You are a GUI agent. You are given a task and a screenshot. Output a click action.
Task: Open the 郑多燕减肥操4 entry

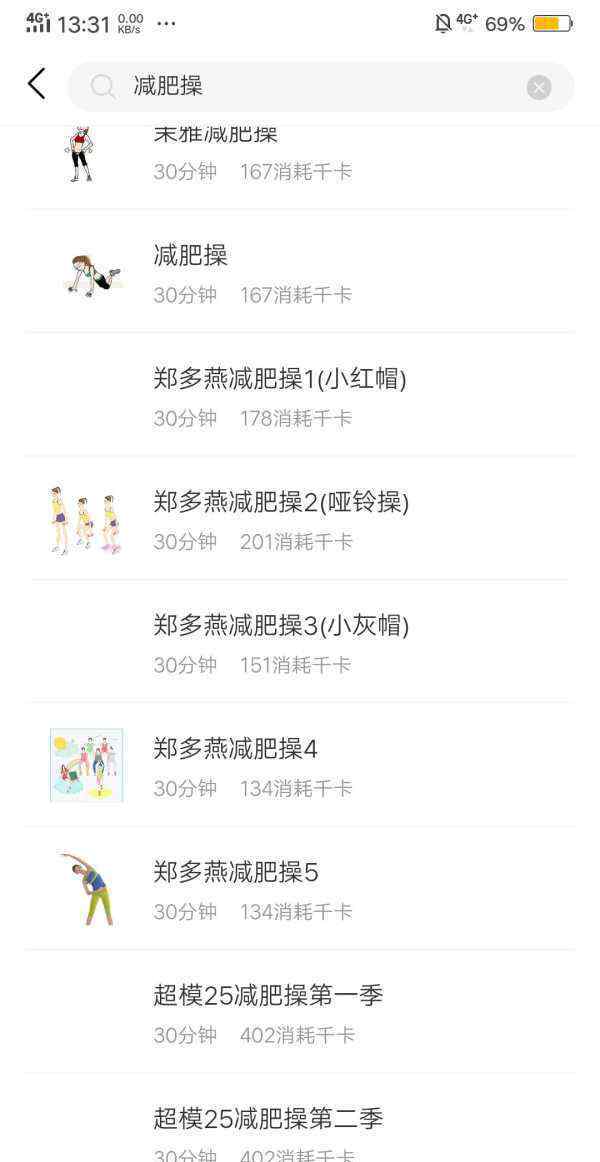(x=300, y=766)
